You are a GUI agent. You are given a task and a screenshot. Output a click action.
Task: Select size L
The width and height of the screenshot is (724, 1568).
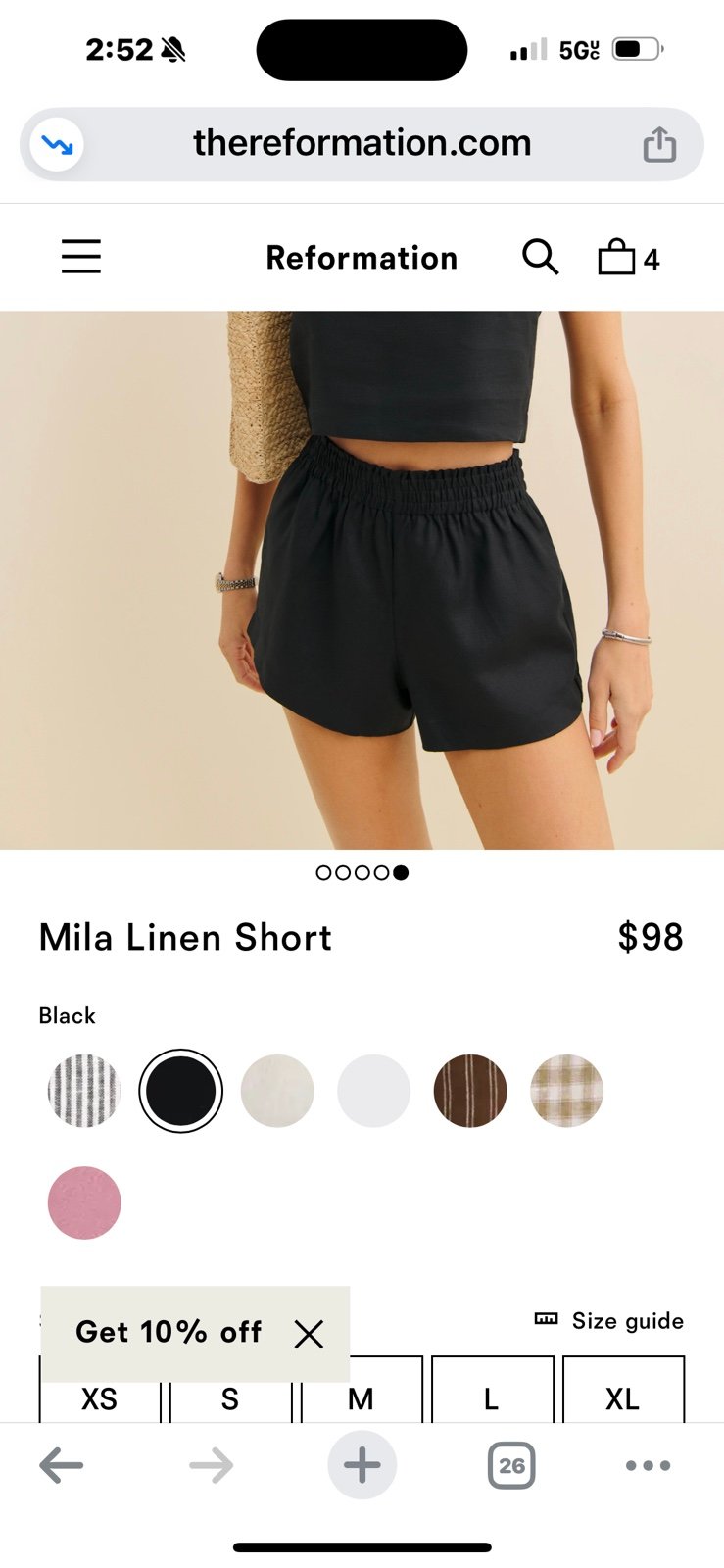[x=492, y=1391]
